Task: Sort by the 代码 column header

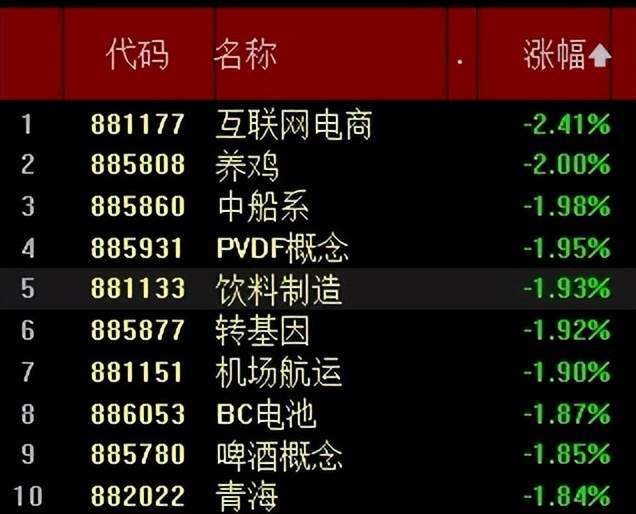Action: coord(137,55)
